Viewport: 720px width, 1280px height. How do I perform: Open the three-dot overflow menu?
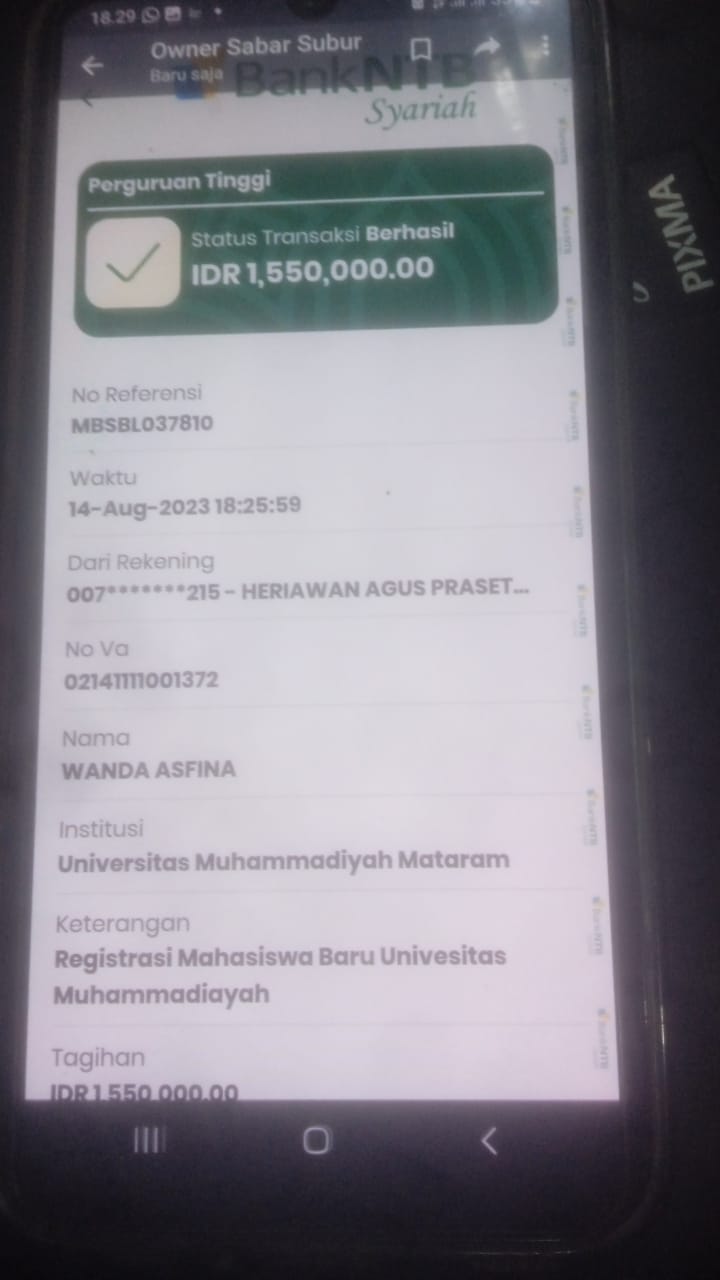click(x=545, y=45)
